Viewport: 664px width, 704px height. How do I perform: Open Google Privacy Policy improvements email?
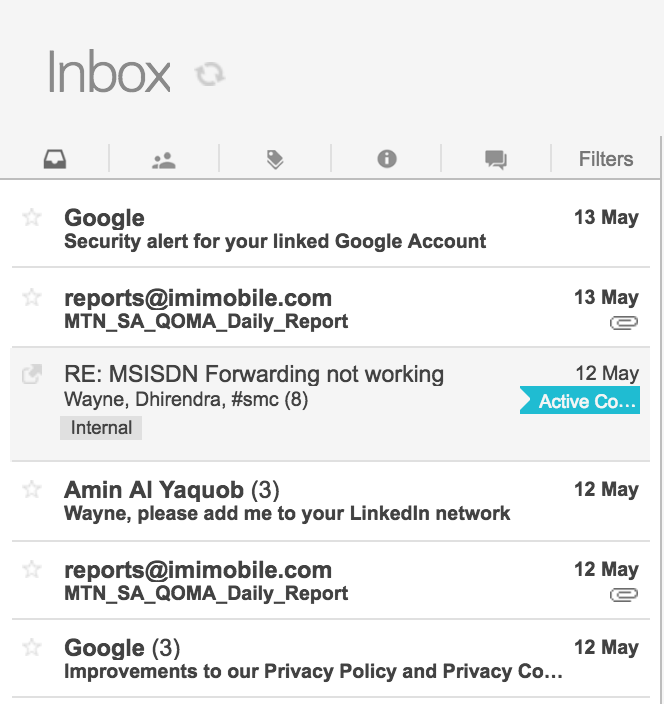tap(331, 658)
